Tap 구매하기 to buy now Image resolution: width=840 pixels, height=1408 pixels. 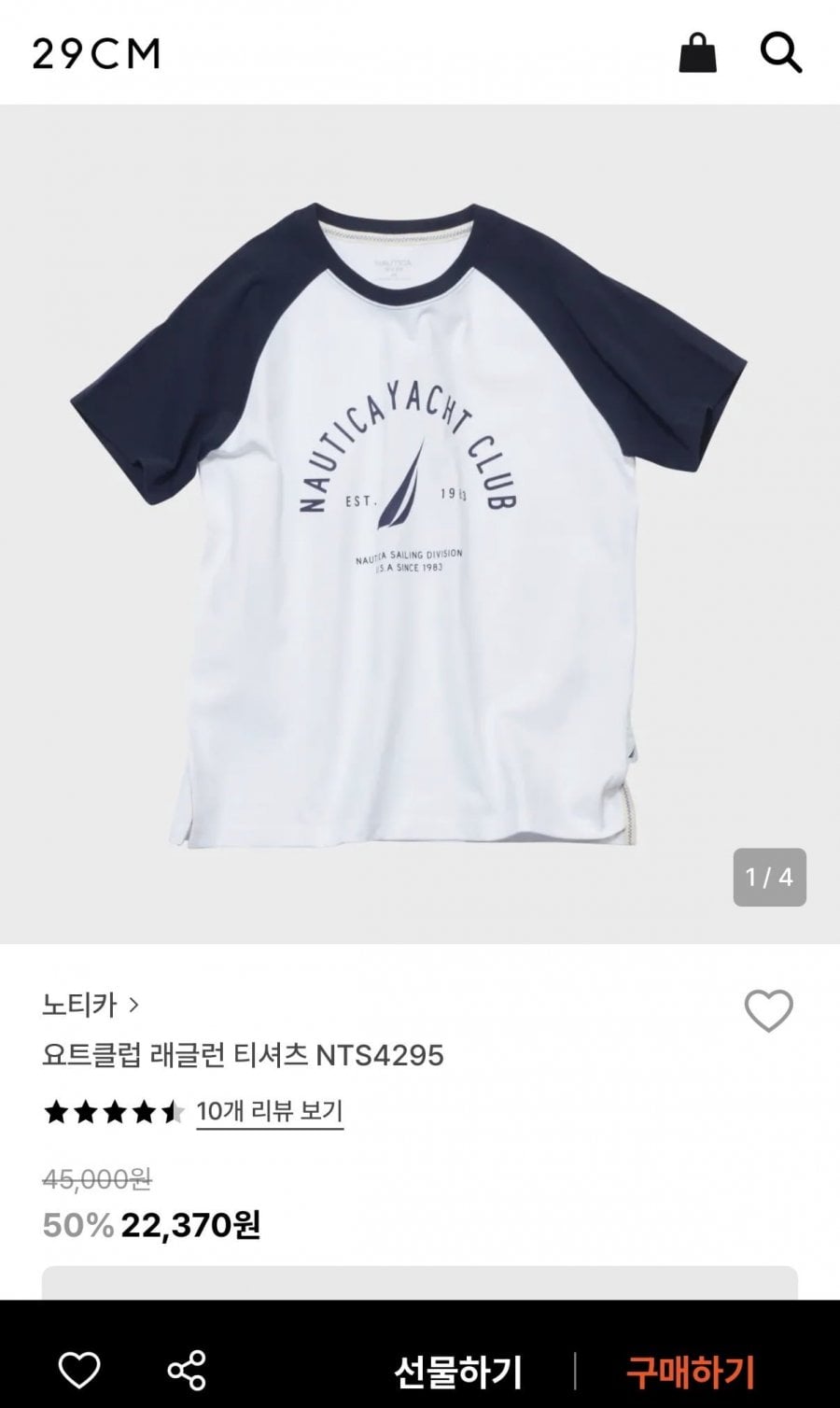[x=690, y=1372]
